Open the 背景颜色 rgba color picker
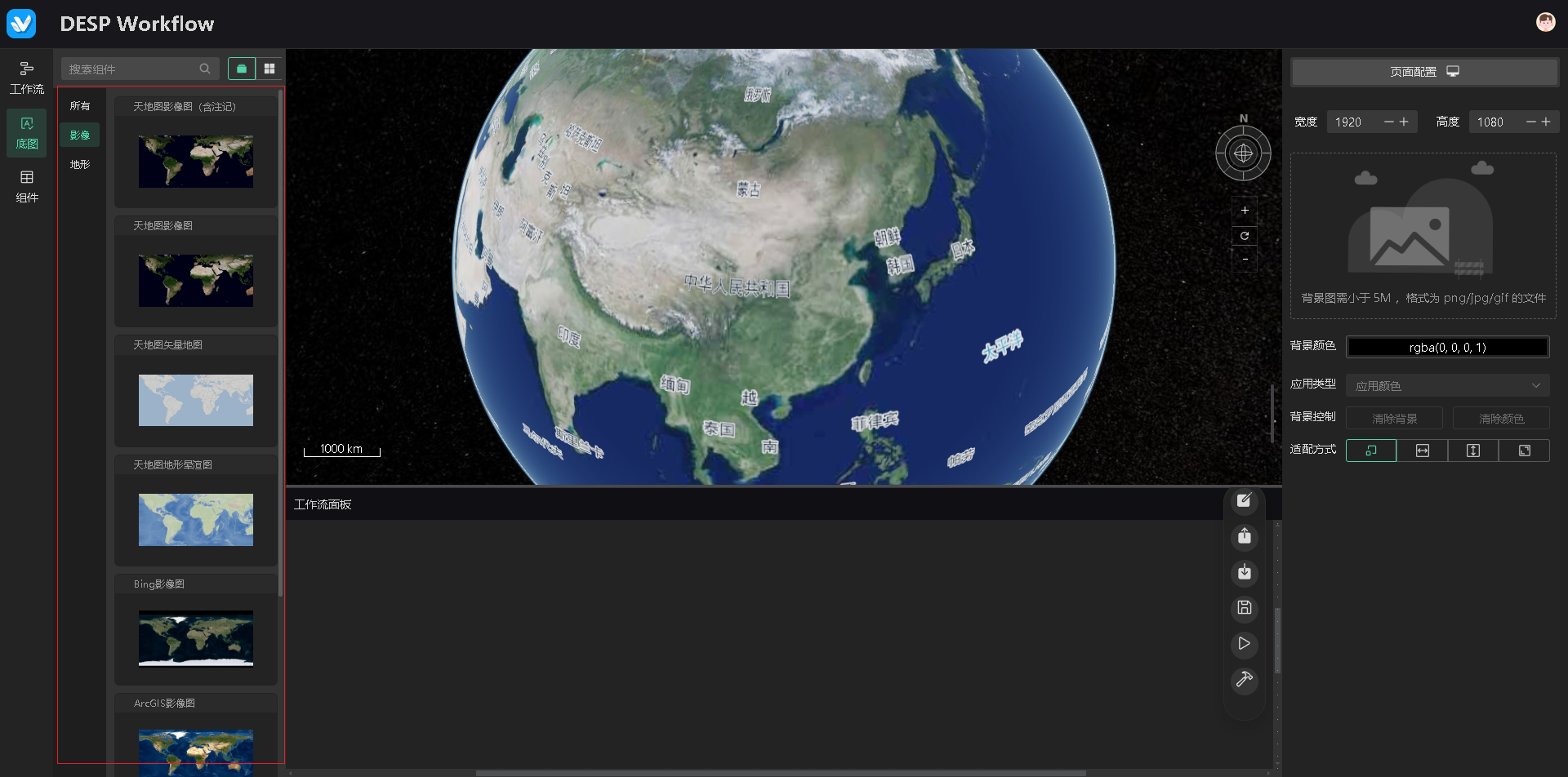The image size is (1568, 777). (1447, 348)
